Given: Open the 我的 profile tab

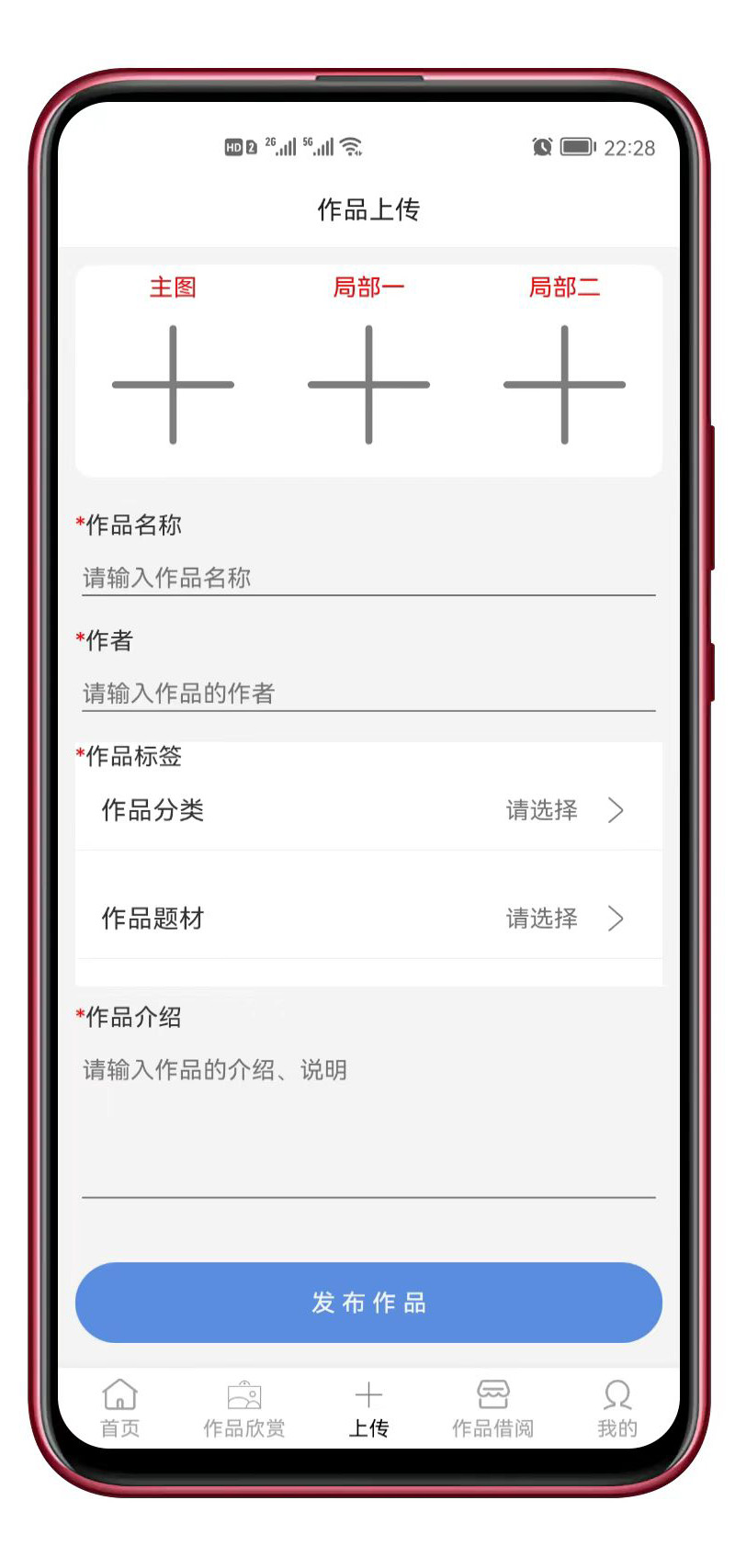Looking at the screenshot, I should pyautogui.click(x=616, y=1408).
